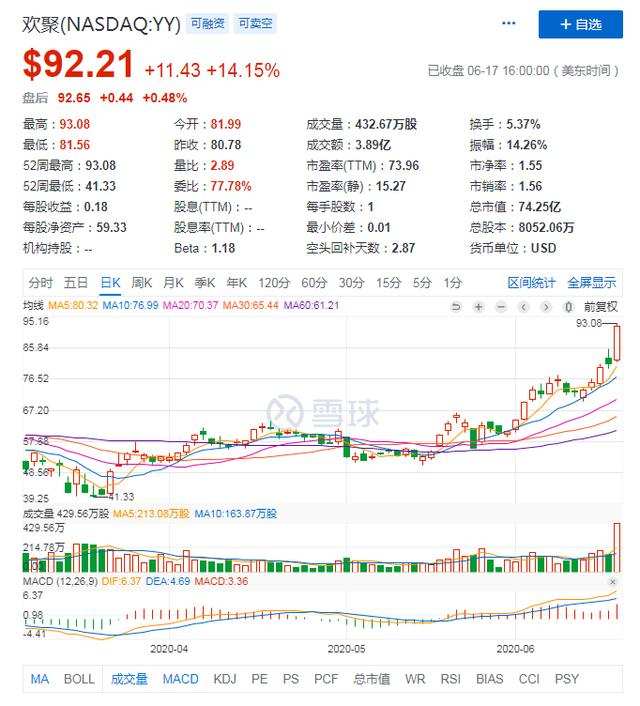Select the 60分 interval
The height and width of the screenshot is (706, 640).
pyautogui.click(x=314, y=282)
